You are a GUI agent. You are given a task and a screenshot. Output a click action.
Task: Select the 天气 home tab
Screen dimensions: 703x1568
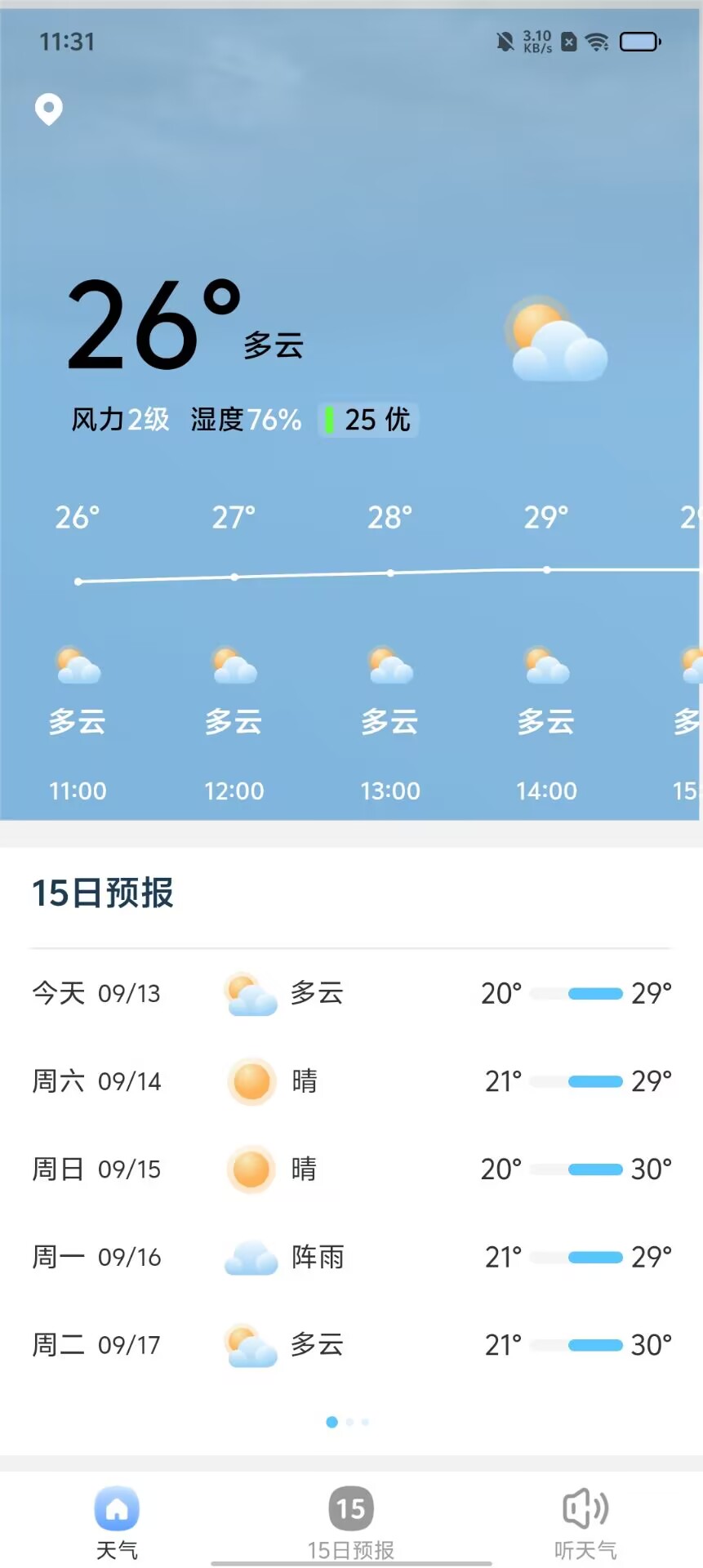tap(117, 1522)
